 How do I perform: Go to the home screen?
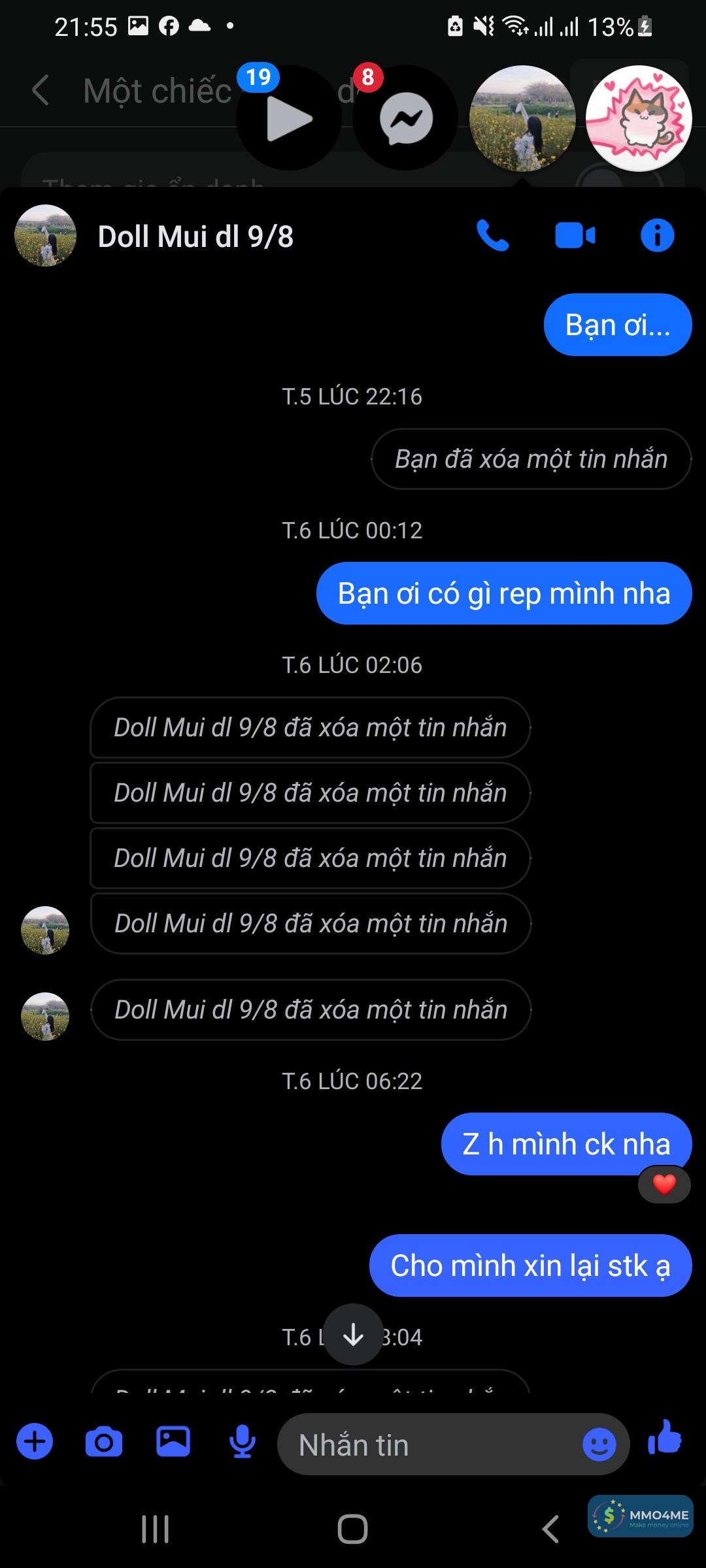coord(353,1529)
